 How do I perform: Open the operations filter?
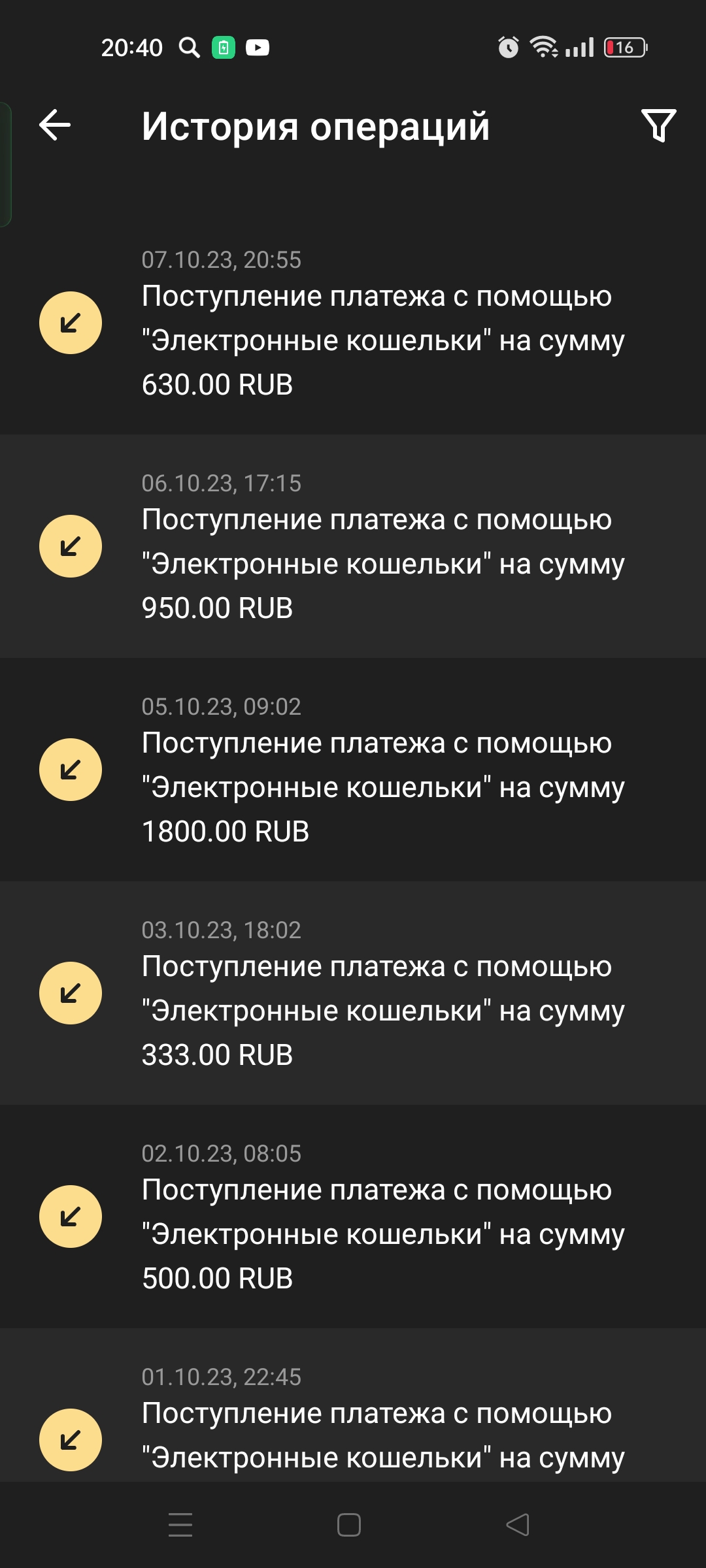658,125
